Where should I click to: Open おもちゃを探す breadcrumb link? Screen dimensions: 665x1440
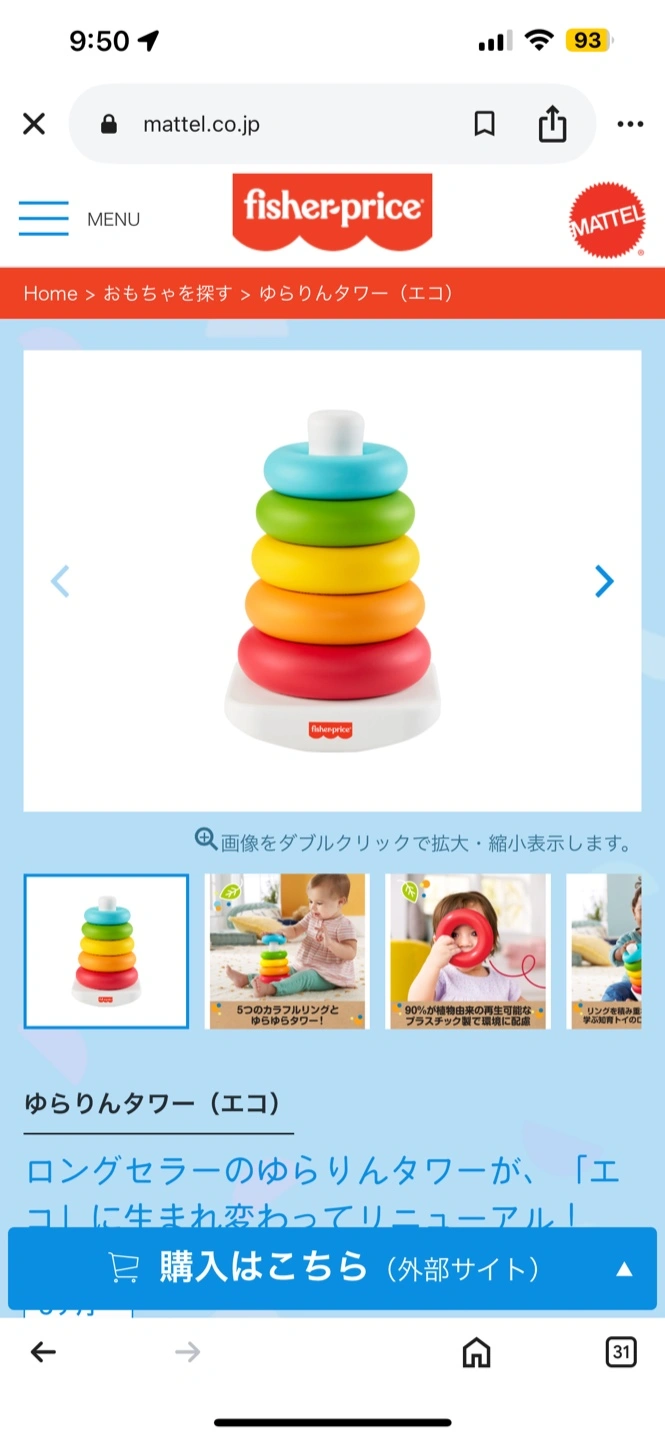167,293
